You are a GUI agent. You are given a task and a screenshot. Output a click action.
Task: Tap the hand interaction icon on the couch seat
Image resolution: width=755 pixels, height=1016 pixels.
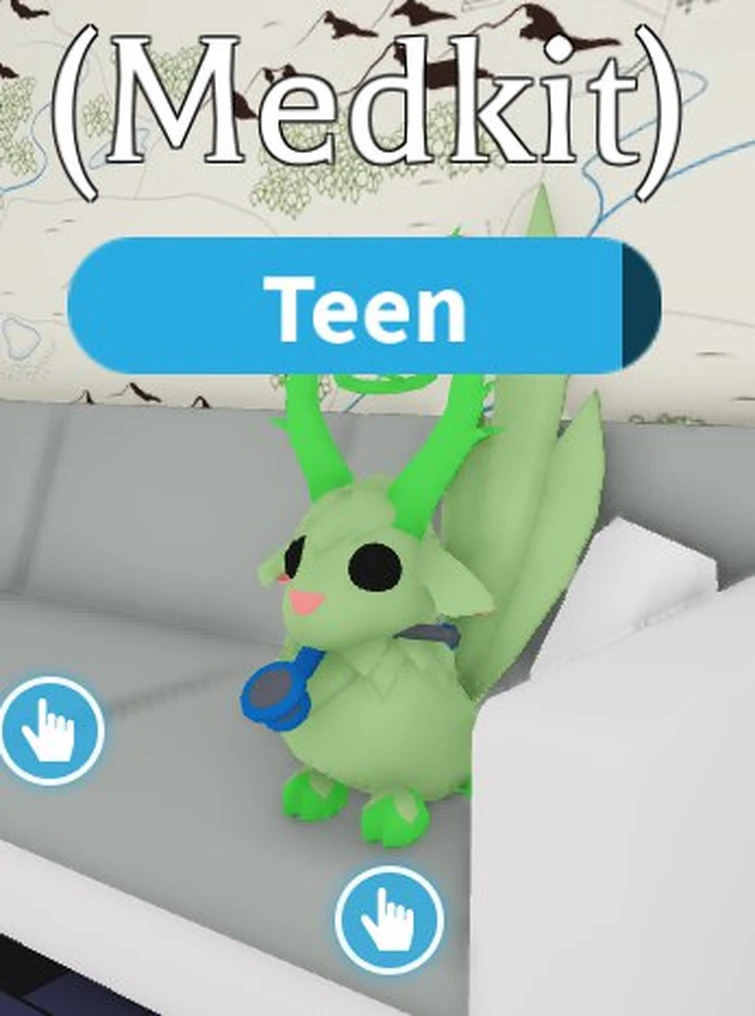(x=50, y=729)
